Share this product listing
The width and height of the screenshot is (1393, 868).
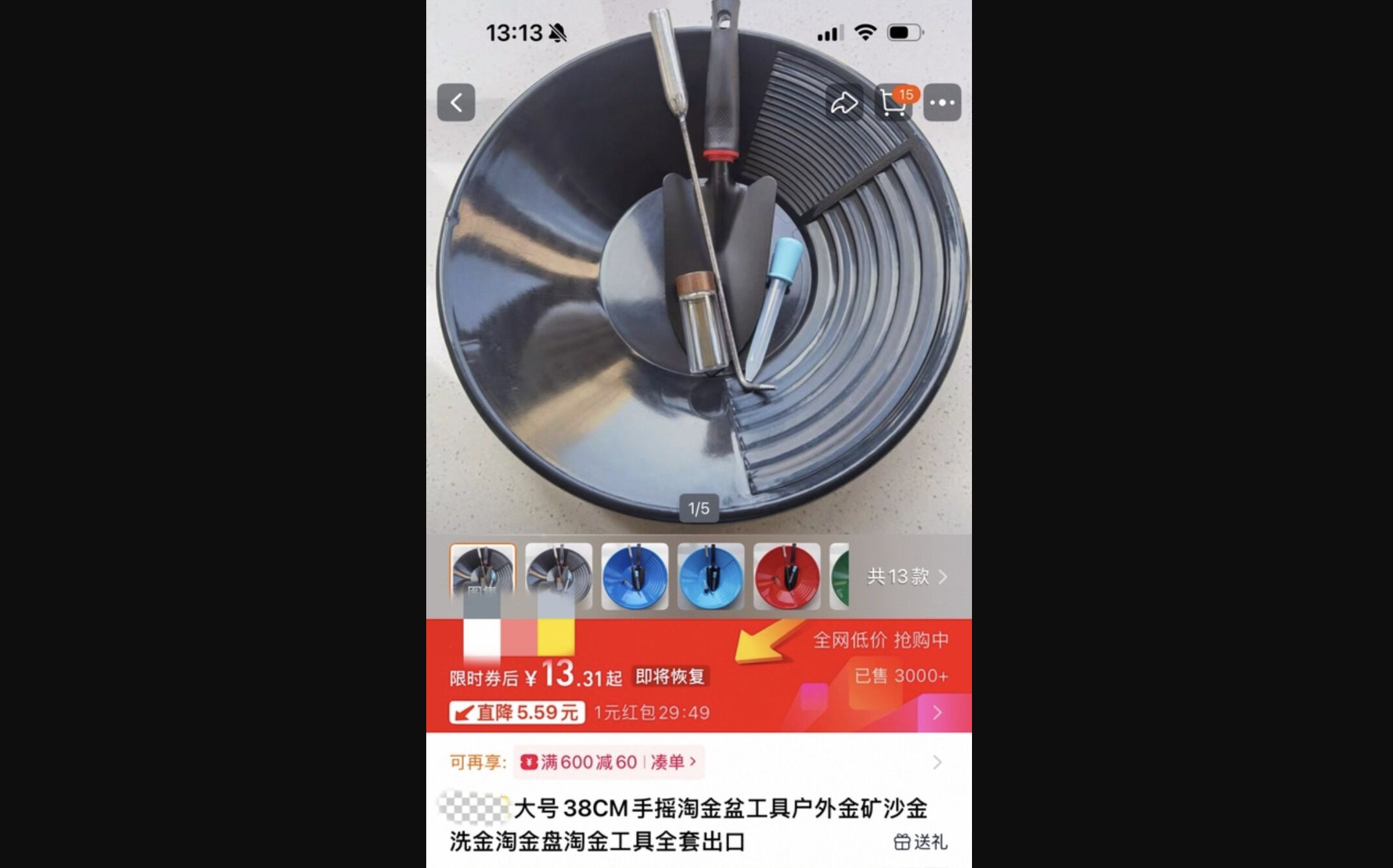click(x=844, y=103)
